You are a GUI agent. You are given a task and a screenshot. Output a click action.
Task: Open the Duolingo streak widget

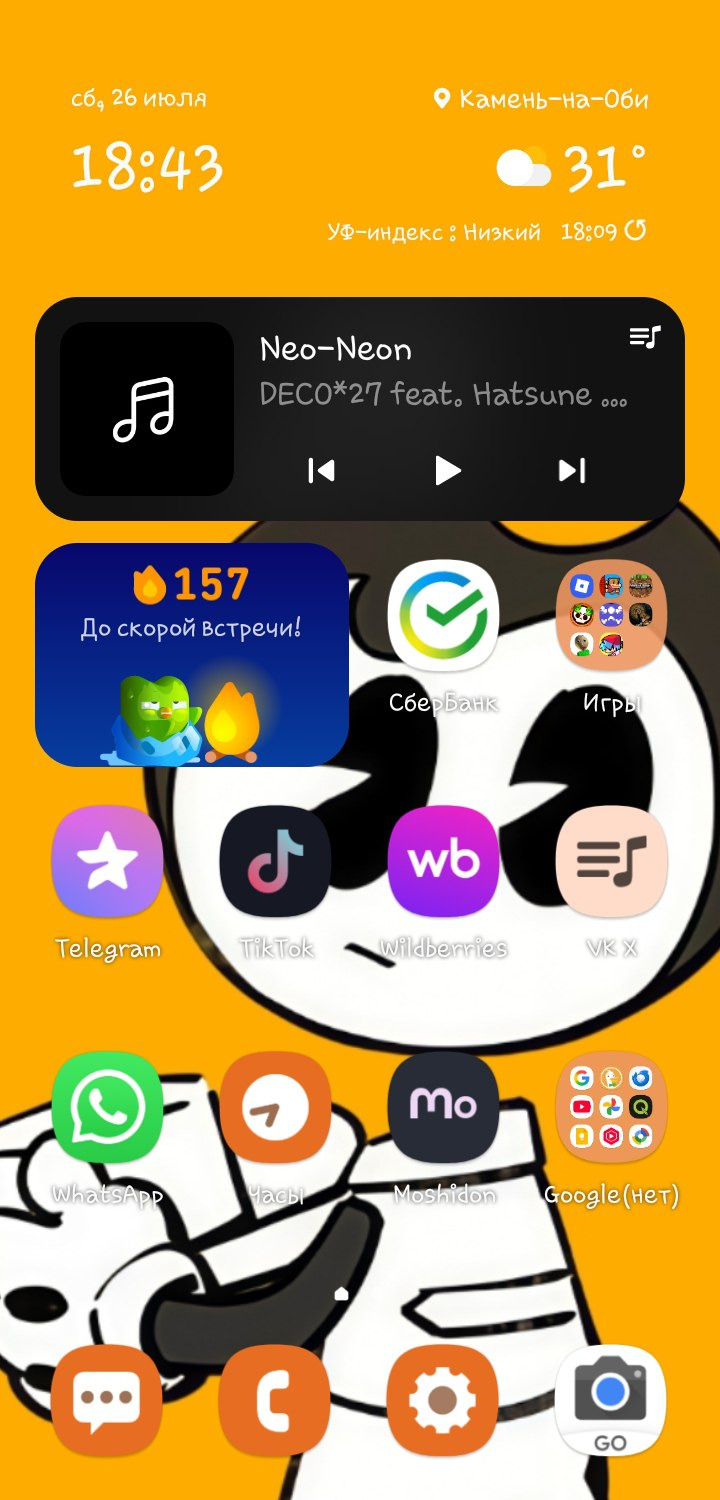[192, 655]
